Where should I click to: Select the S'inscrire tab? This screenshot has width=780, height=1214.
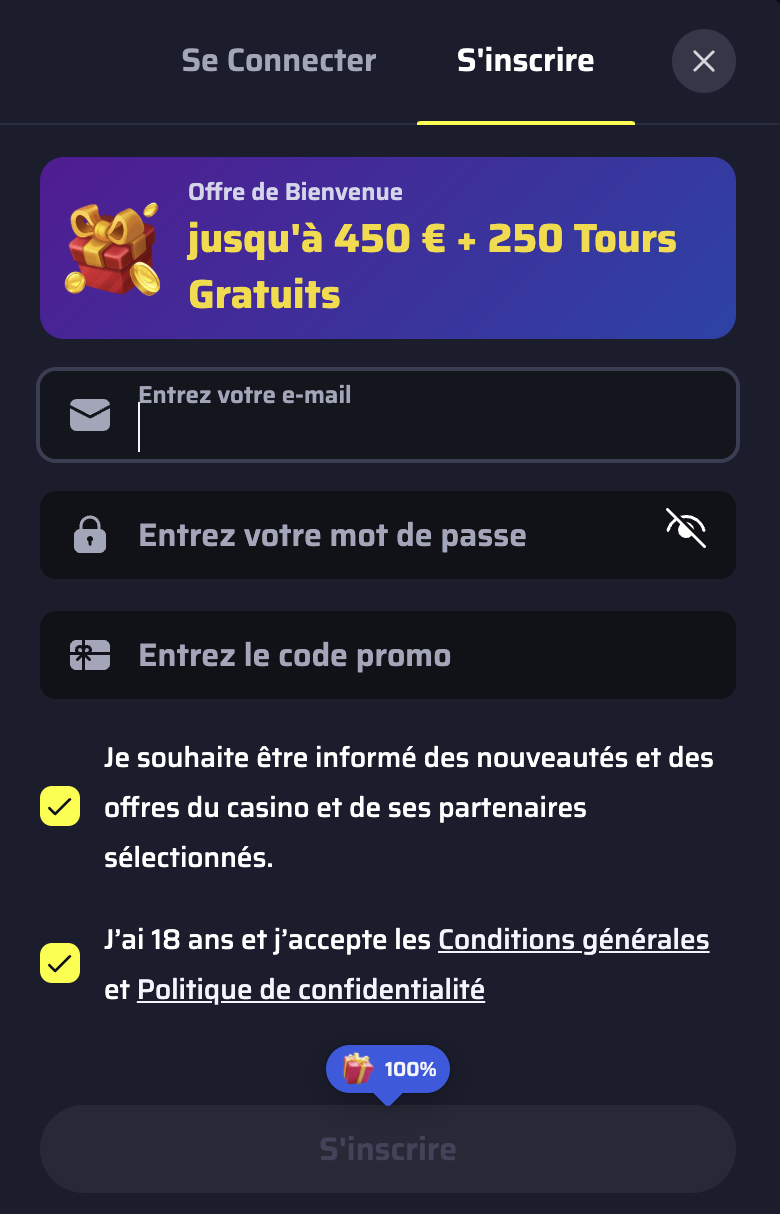[525, 61]
